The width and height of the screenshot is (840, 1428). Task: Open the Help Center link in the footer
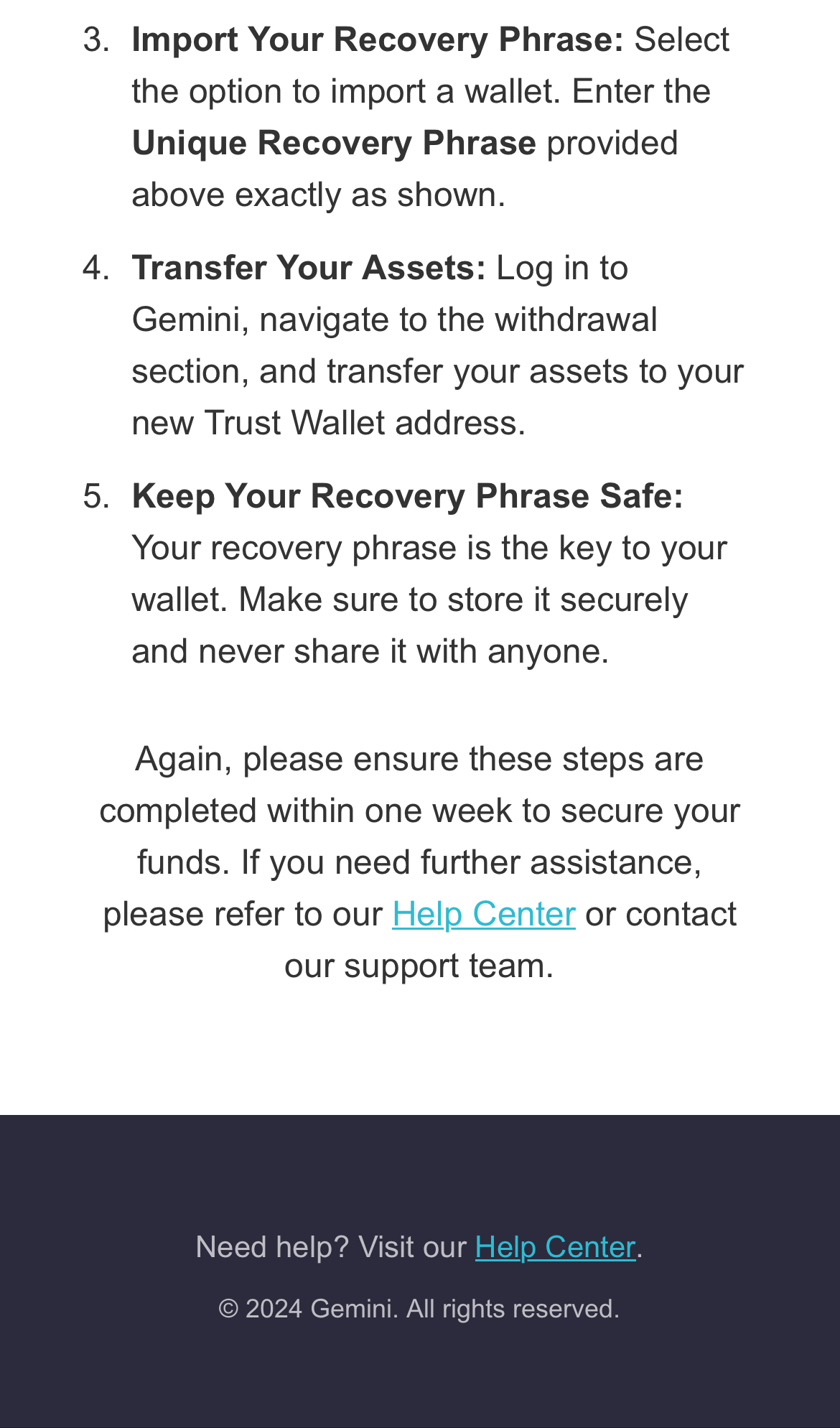(555, 1248)
